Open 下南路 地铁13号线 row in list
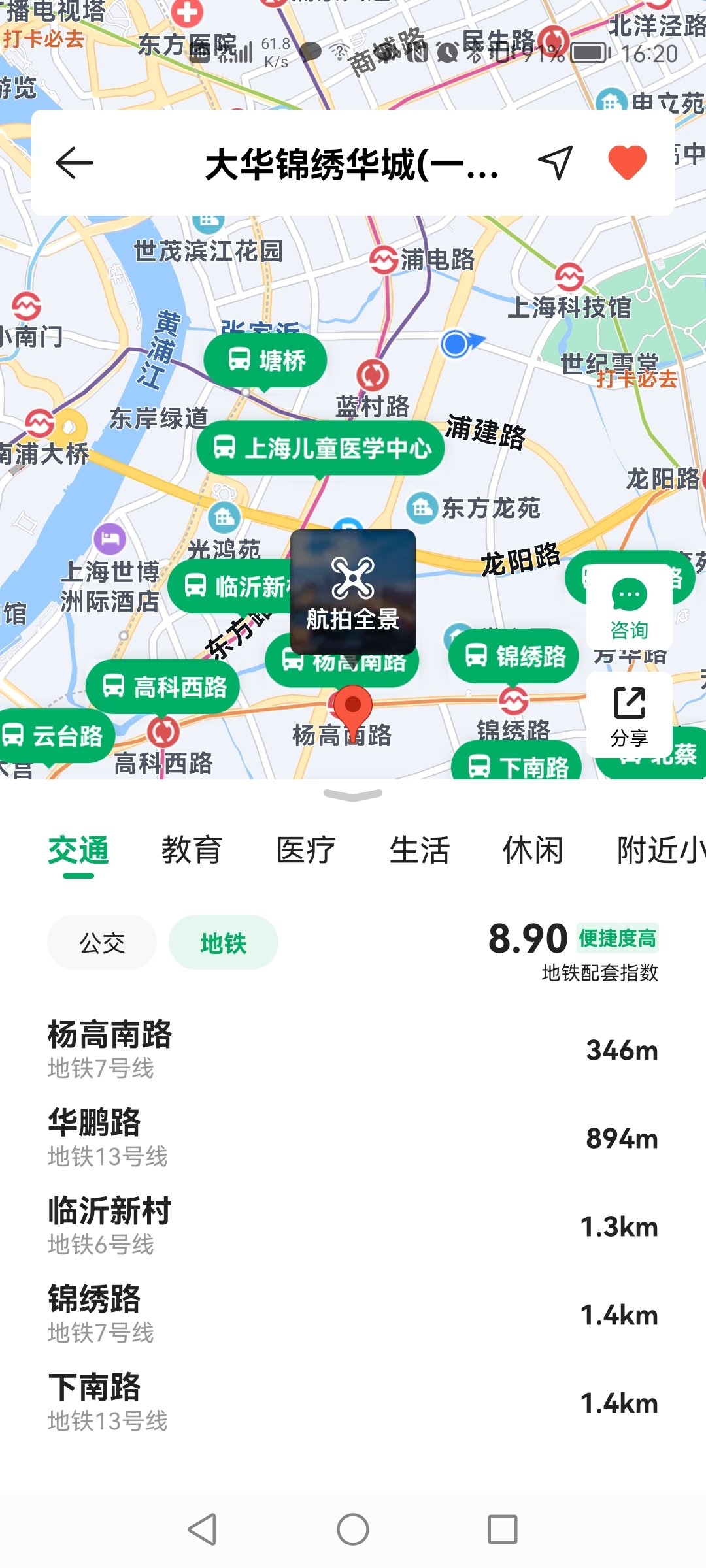 click(x=353, y=1403)
